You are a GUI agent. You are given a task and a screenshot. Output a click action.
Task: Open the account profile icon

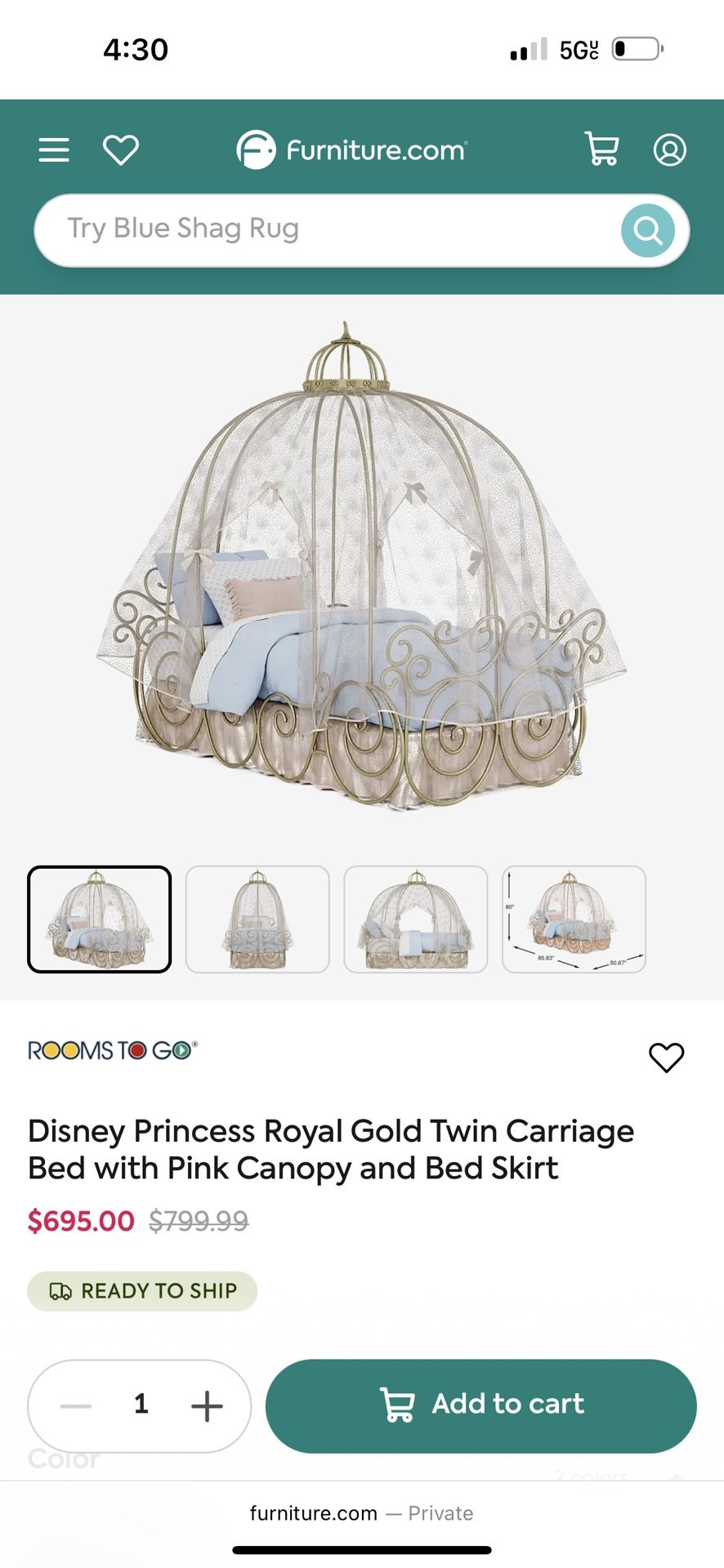point(670,149)
